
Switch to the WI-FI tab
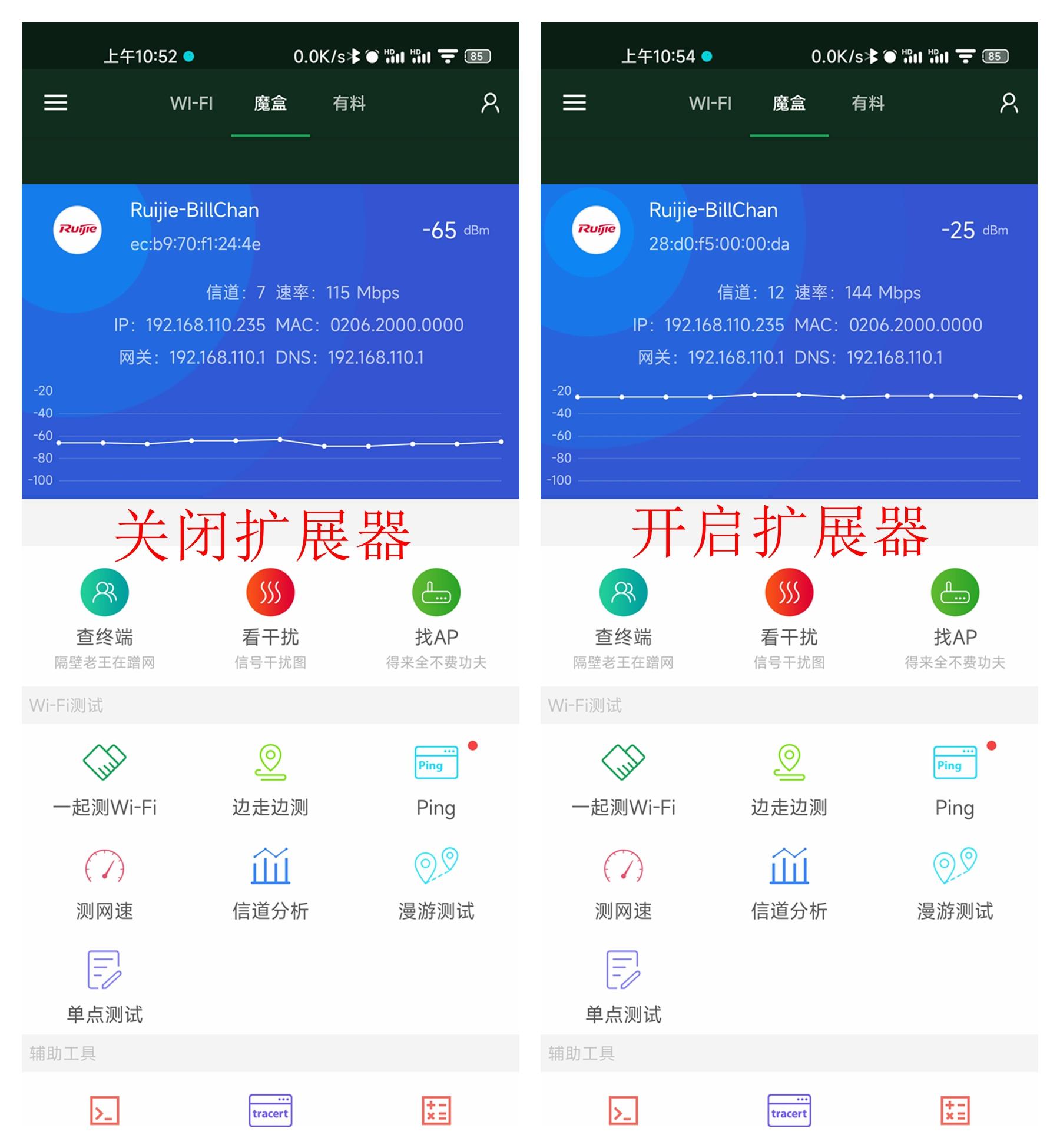coord(190,103)
